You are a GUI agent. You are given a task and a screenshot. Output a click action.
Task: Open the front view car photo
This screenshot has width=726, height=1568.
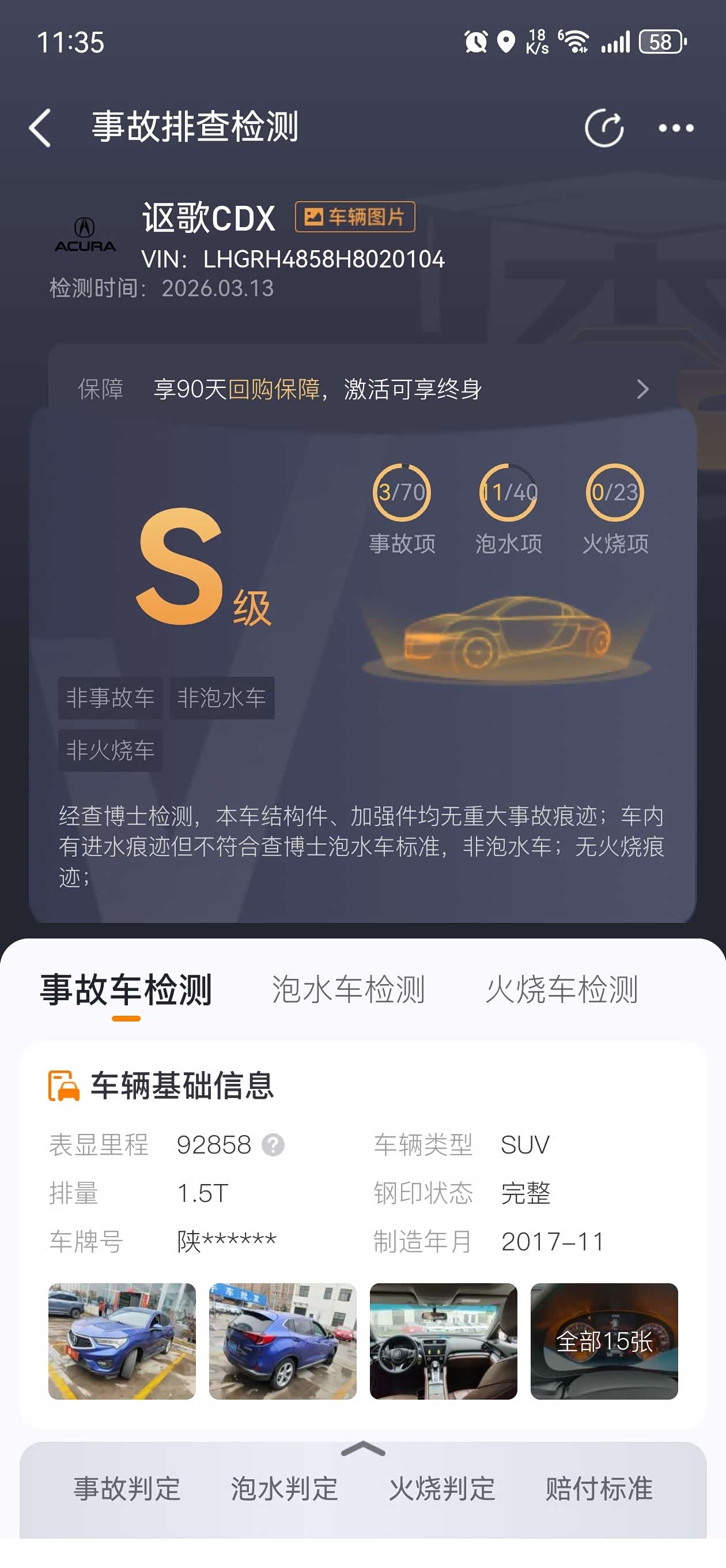(122, 1341)
